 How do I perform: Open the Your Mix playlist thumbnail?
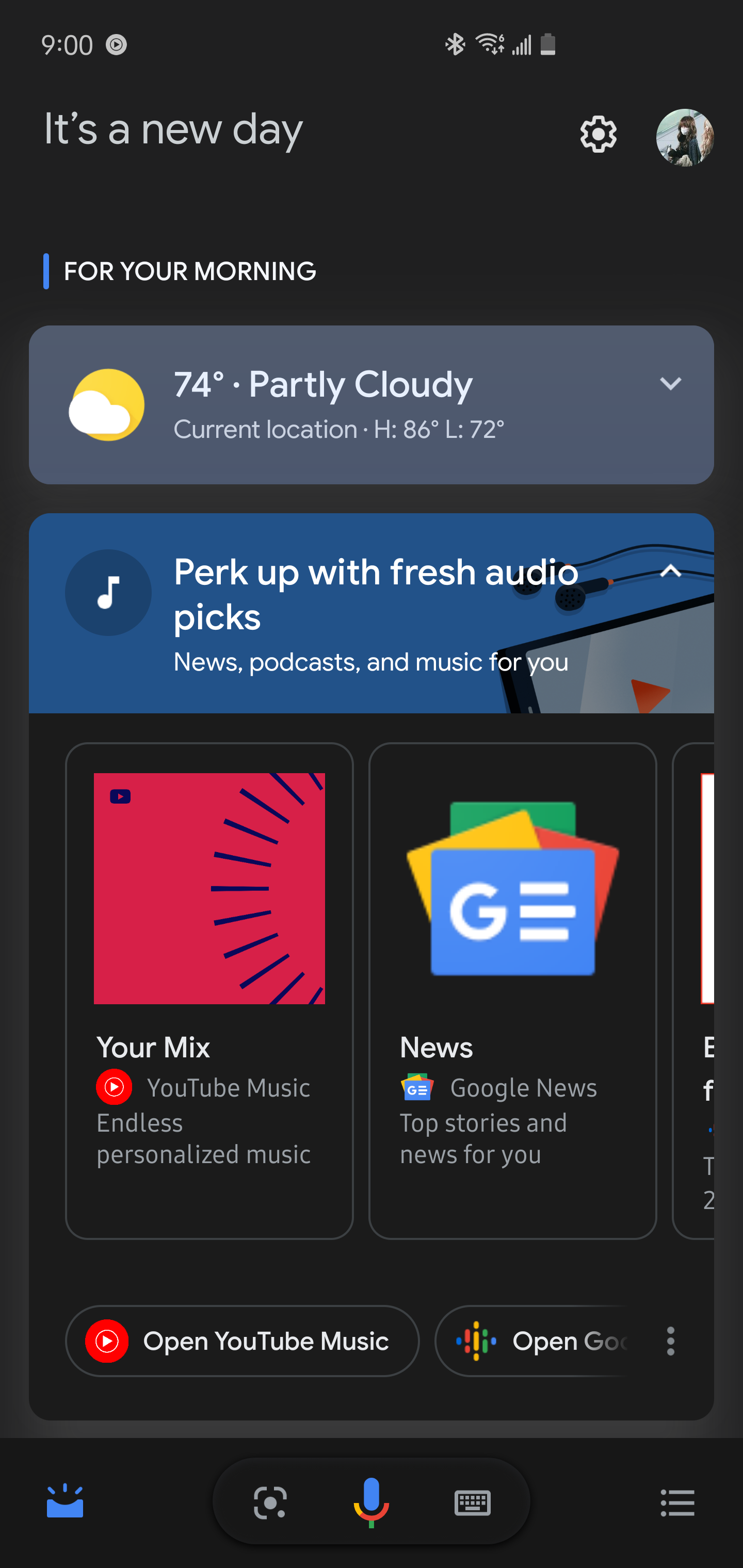tap(209, 888)
